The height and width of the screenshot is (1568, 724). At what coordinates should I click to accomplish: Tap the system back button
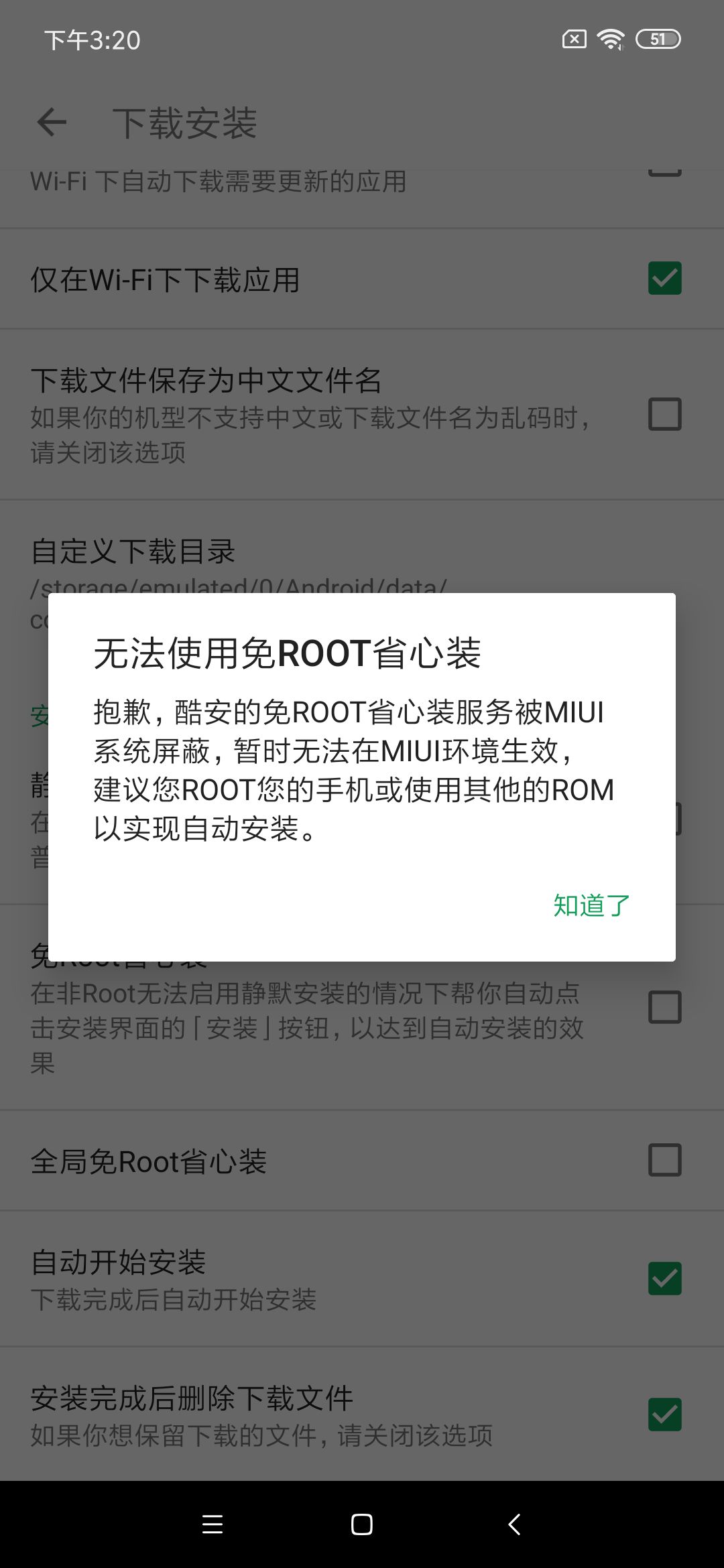(514, 1524)
